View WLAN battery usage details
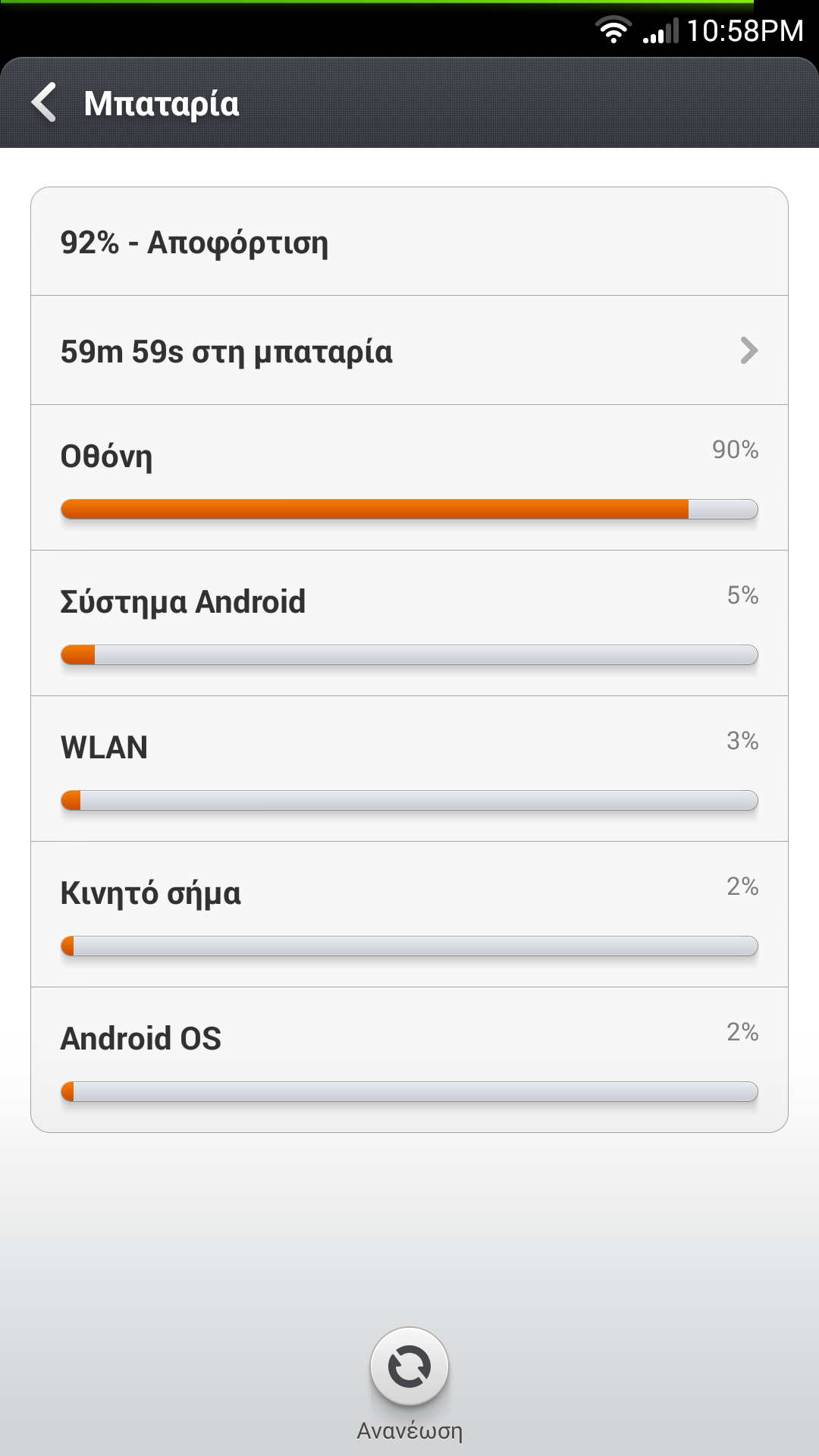 [x=409, y=769]
